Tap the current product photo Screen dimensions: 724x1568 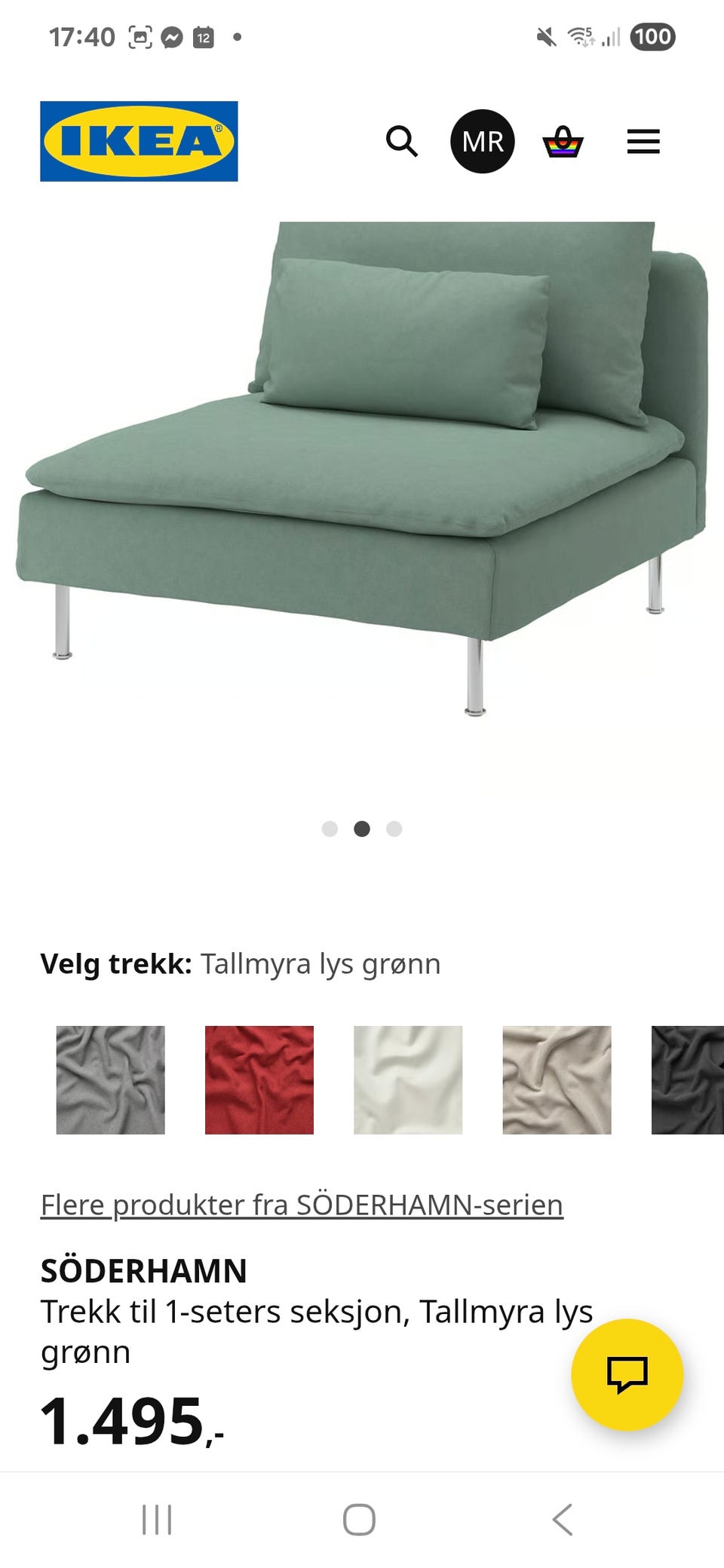(362, 482)
